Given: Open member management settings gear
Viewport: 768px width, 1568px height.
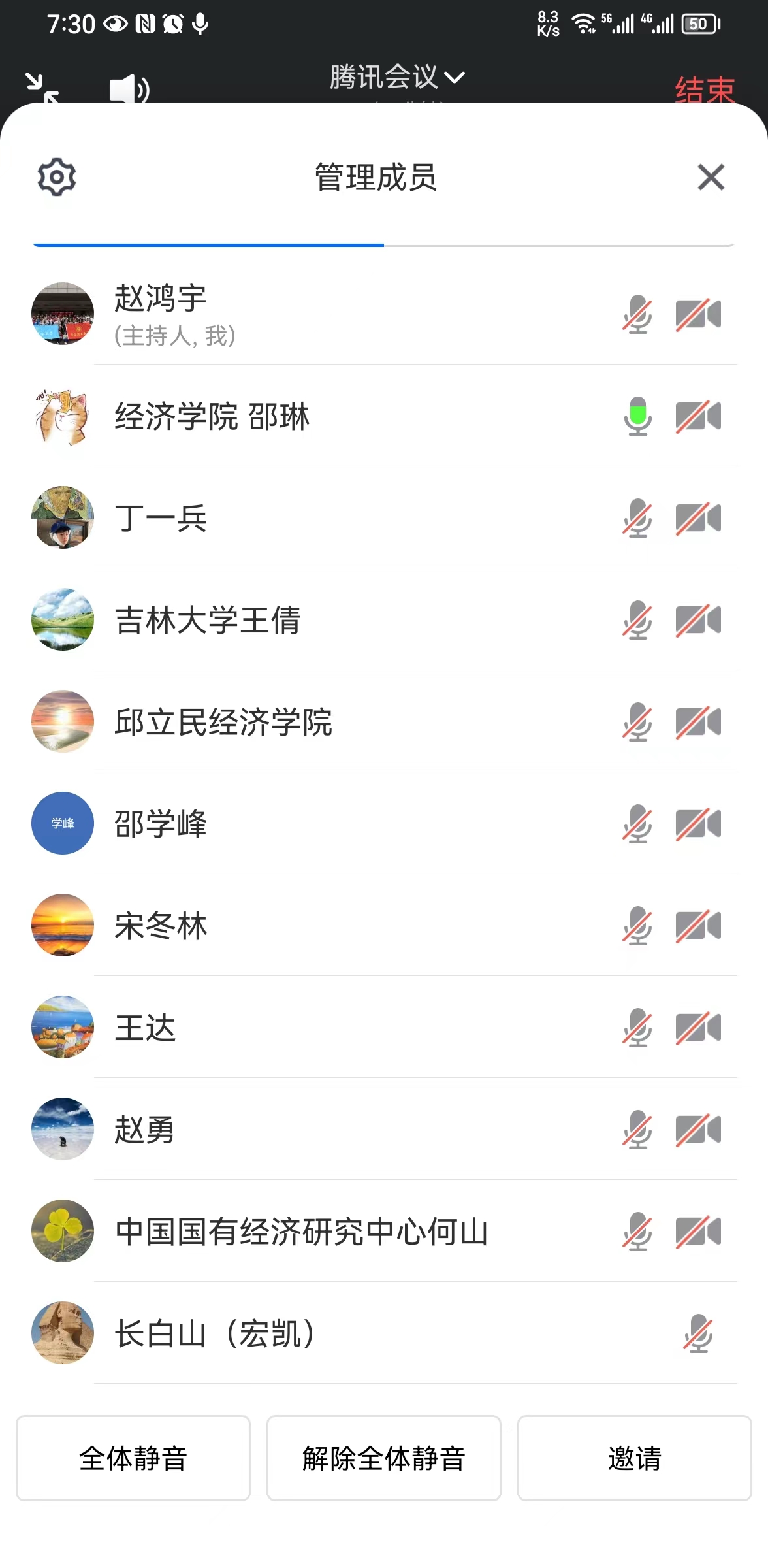Looking at the screenshot, I should (57, 177).
